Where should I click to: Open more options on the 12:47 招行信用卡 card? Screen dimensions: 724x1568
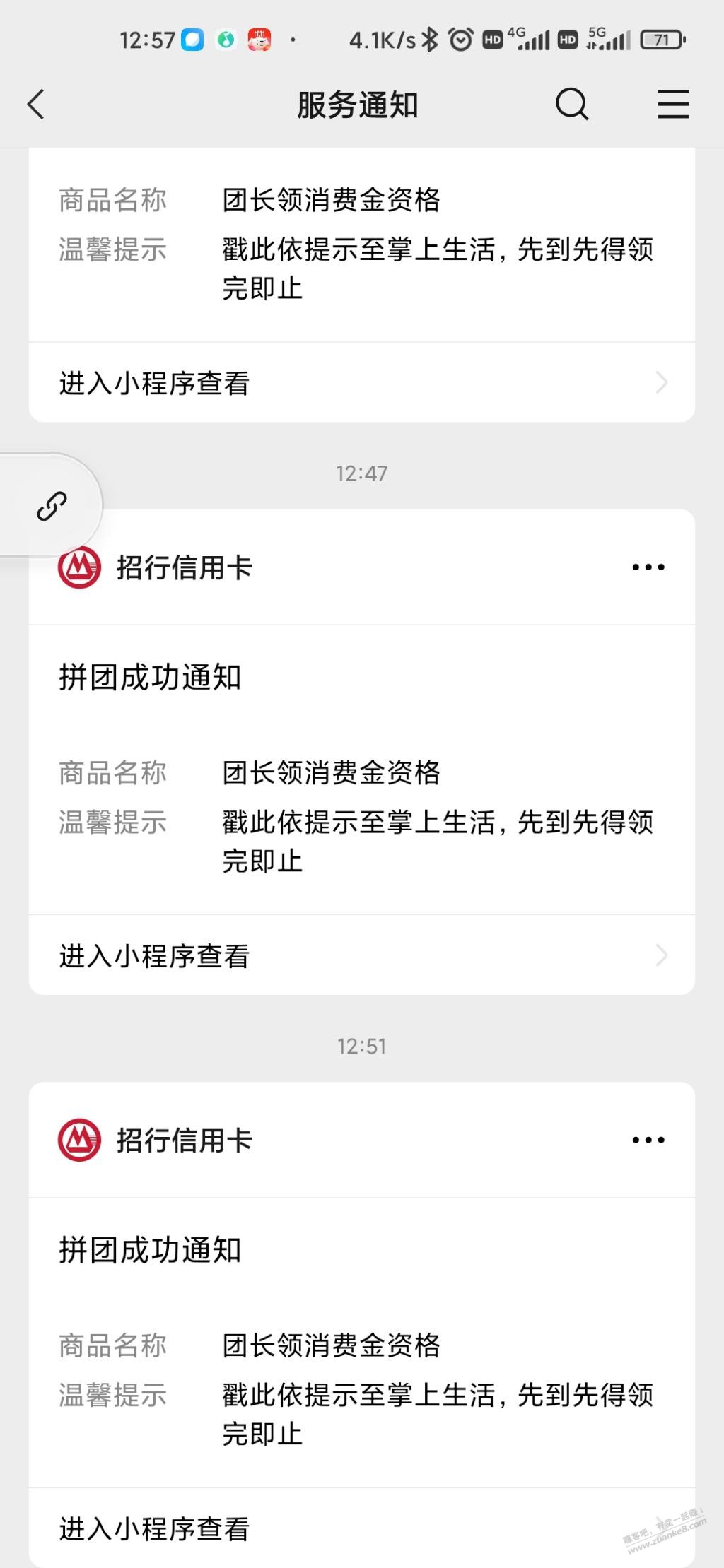point(648,567)
